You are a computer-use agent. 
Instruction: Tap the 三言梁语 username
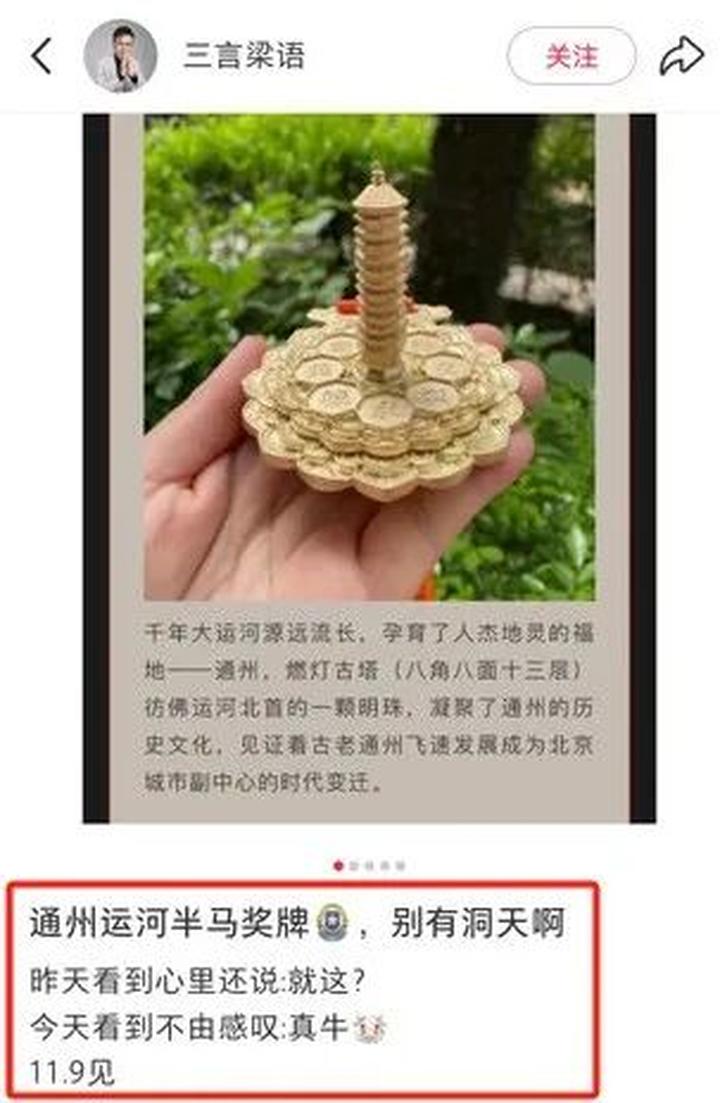click(244, 56)
